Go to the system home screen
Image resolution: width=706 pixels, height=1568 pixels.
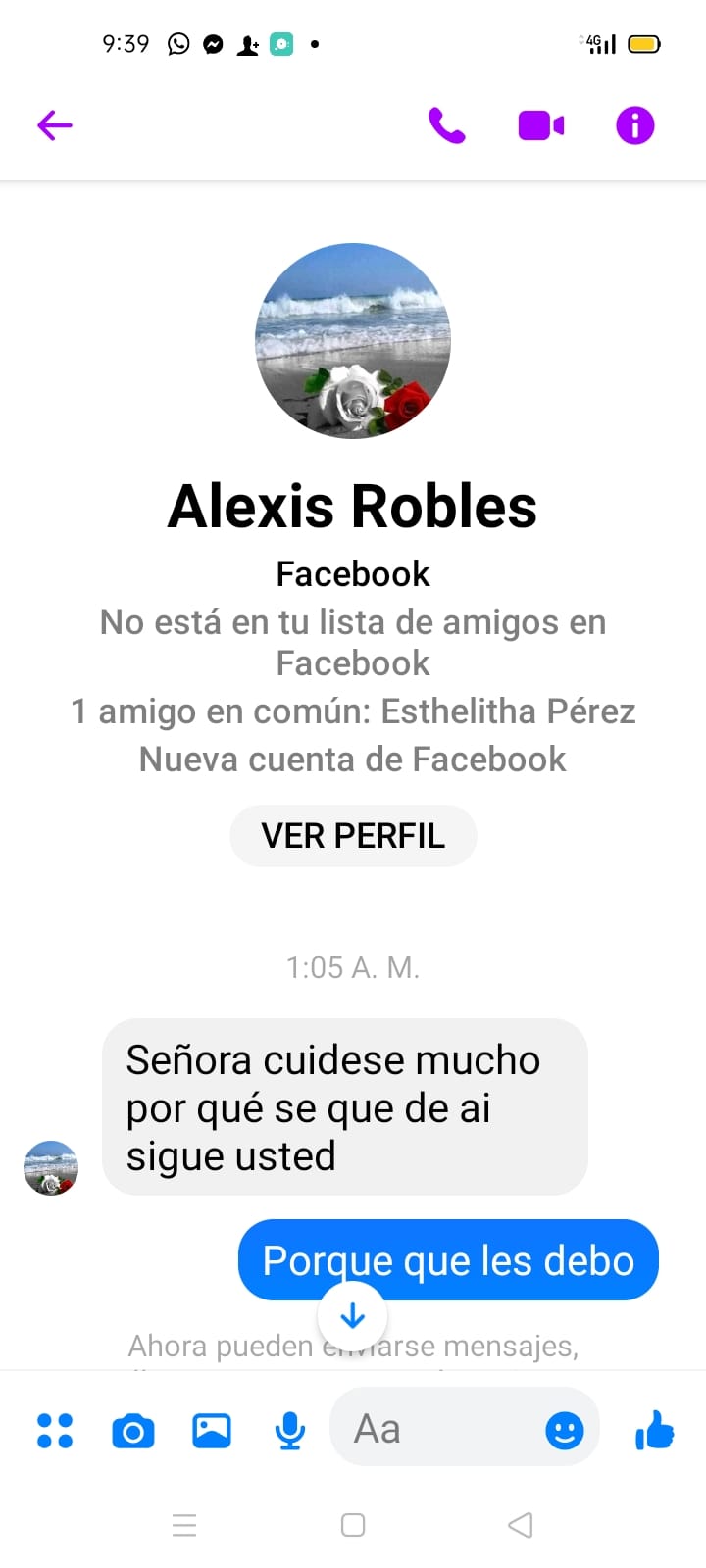coord(353,1525)
